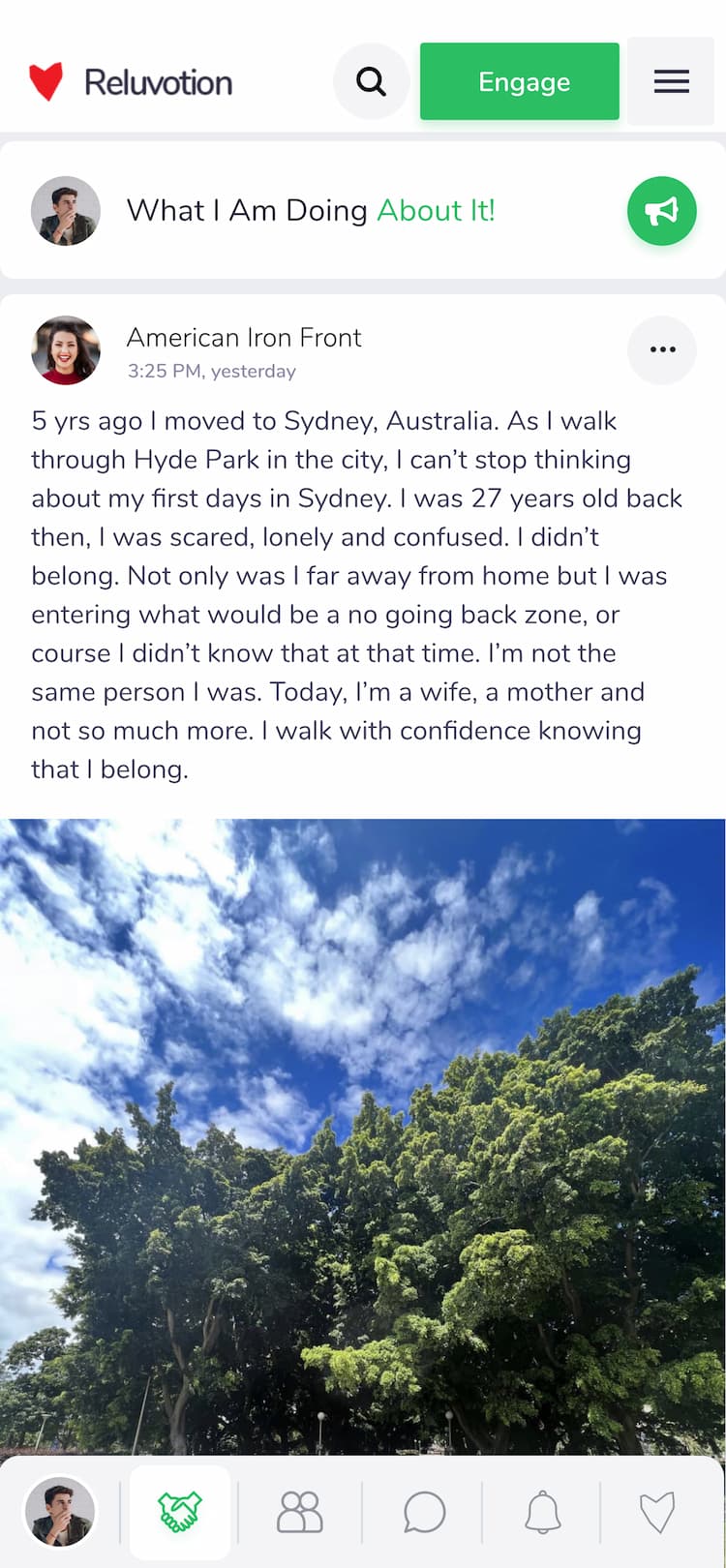
Task: Open the notifications bell
Action: coord(543,1512)
